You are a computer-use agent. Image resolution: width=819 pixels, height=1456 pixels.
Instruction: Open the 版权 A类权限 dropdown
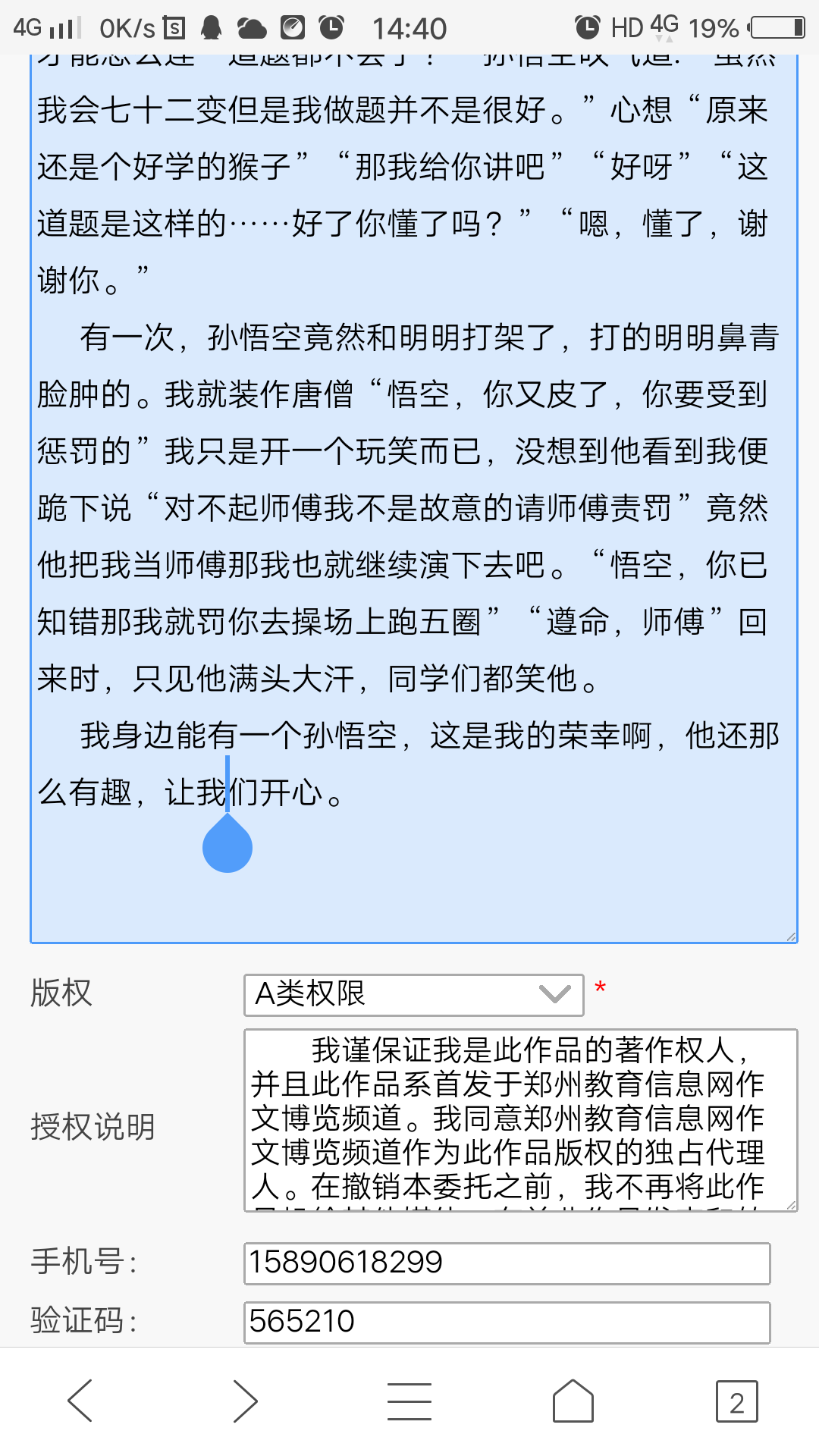413,994
